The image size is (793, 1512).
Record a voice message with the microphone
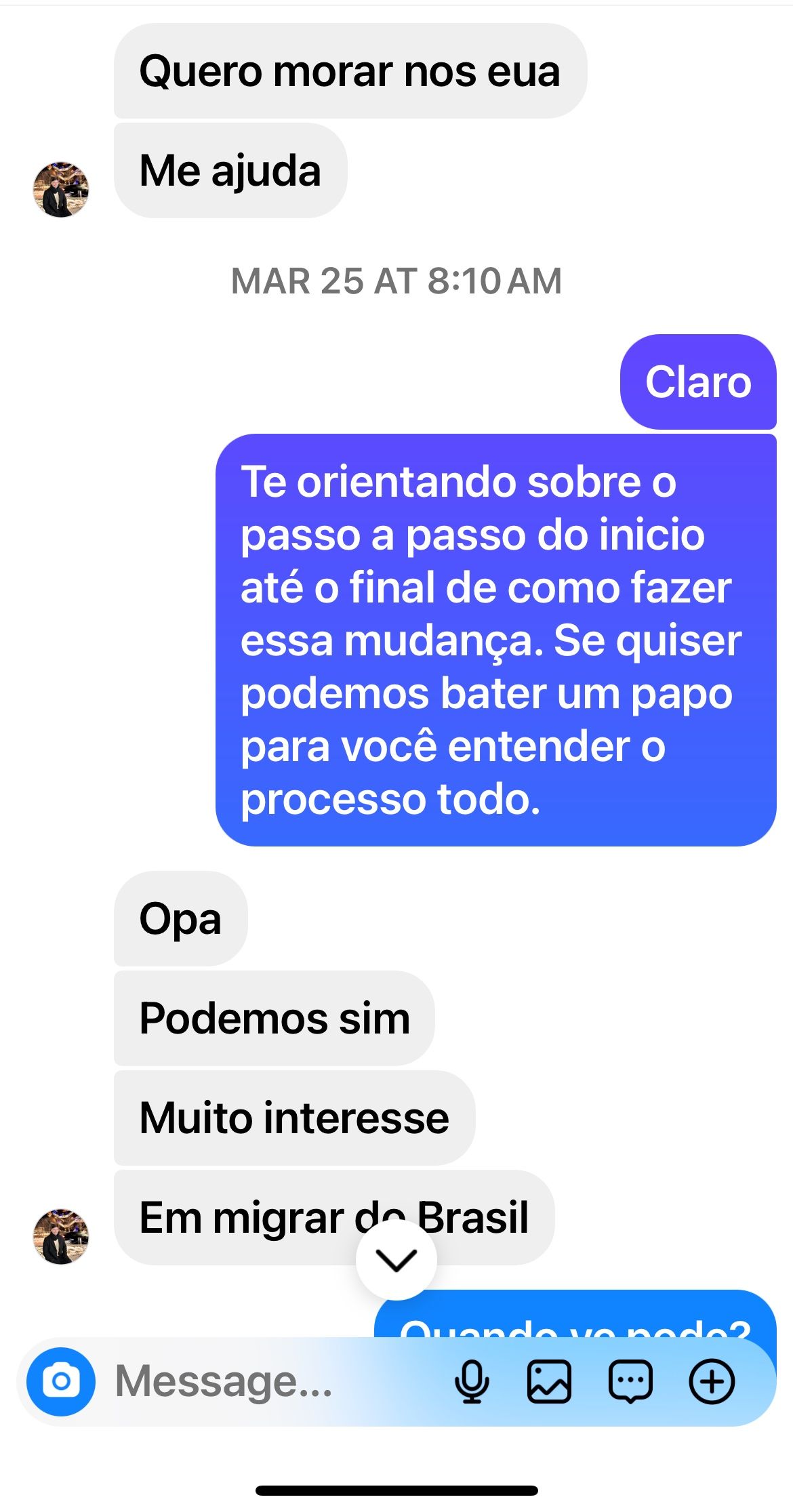[x=472, y=1381]
